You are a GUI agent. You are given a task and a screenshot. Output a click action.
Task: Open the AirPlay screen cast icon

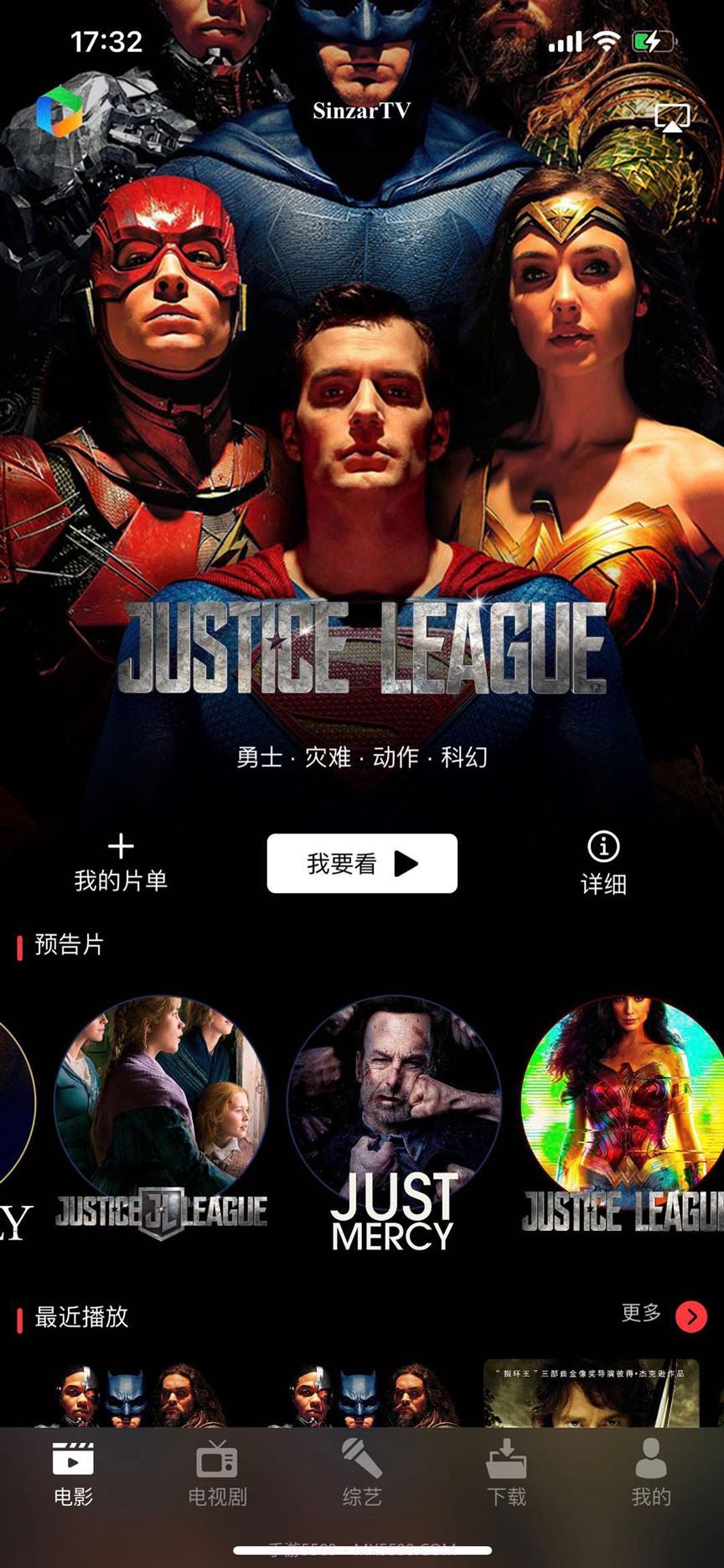[672, 118]
